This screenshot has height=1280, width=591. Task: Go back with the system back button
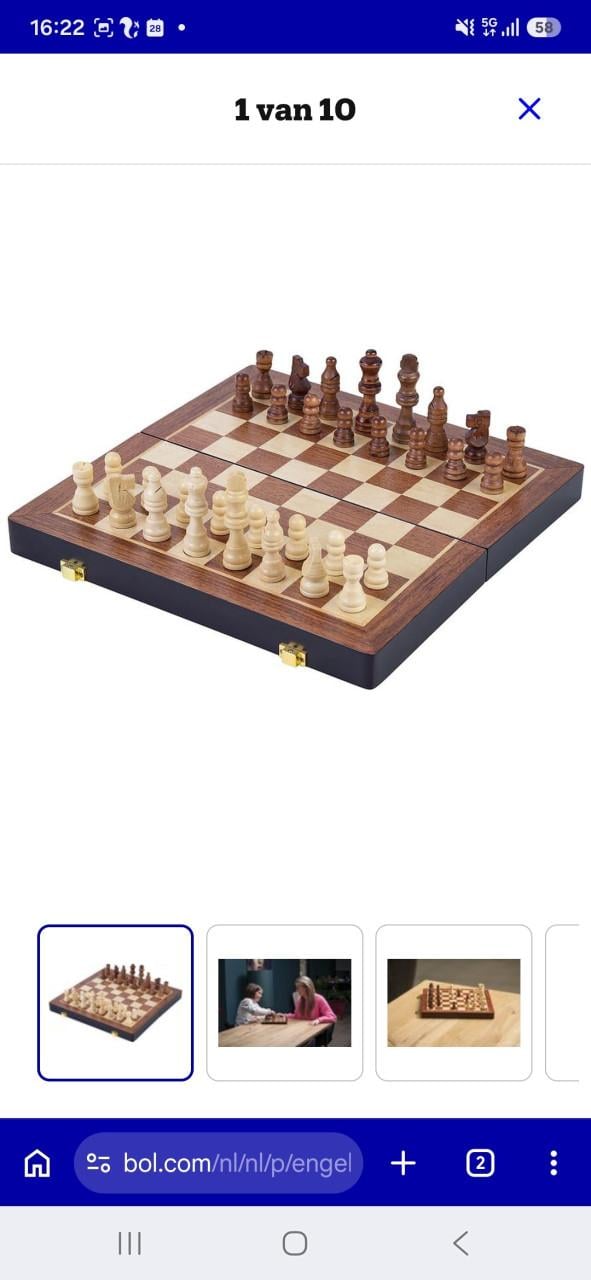click(x=460, y=1243)
